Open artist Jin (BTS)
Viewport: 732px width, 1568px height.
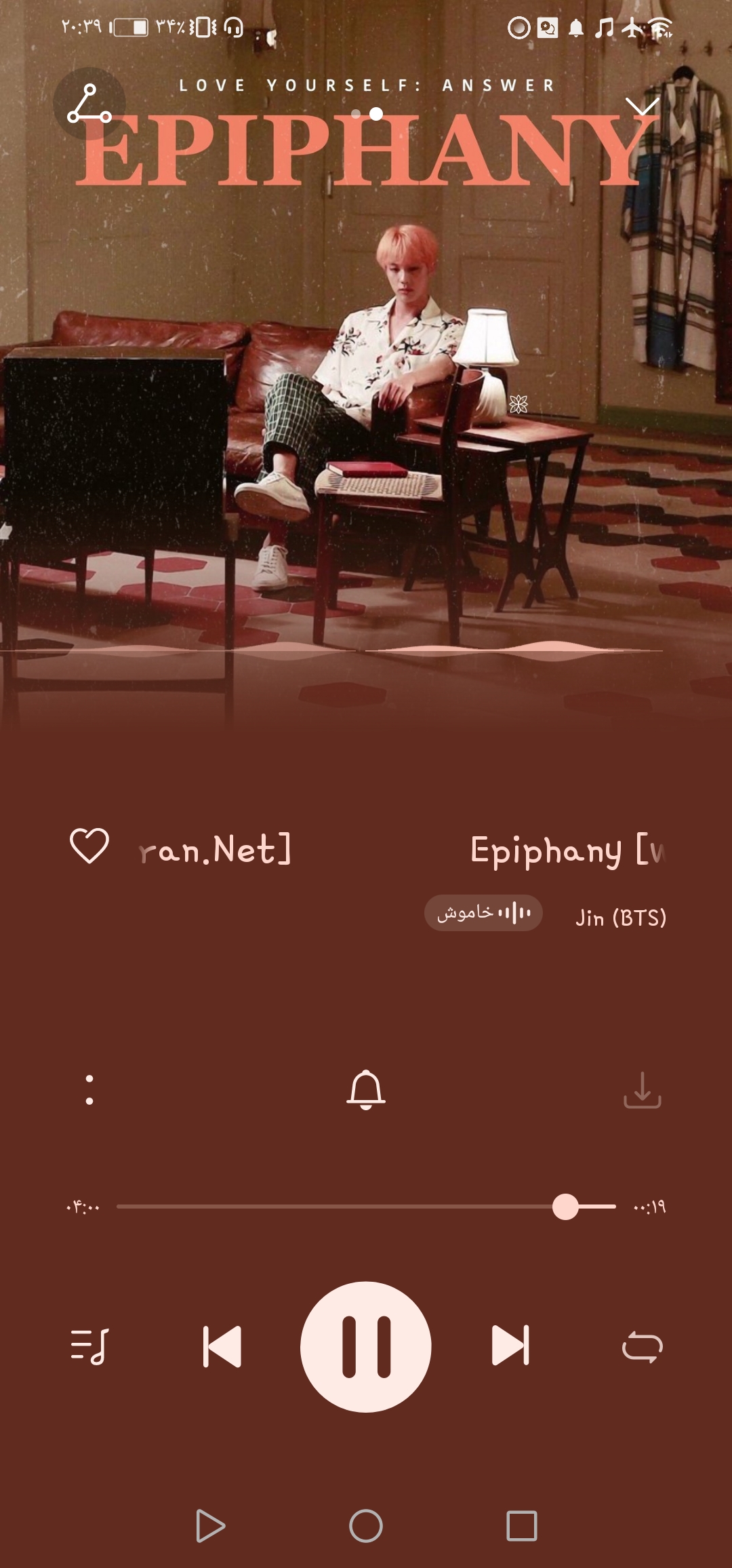pos(620,918)
